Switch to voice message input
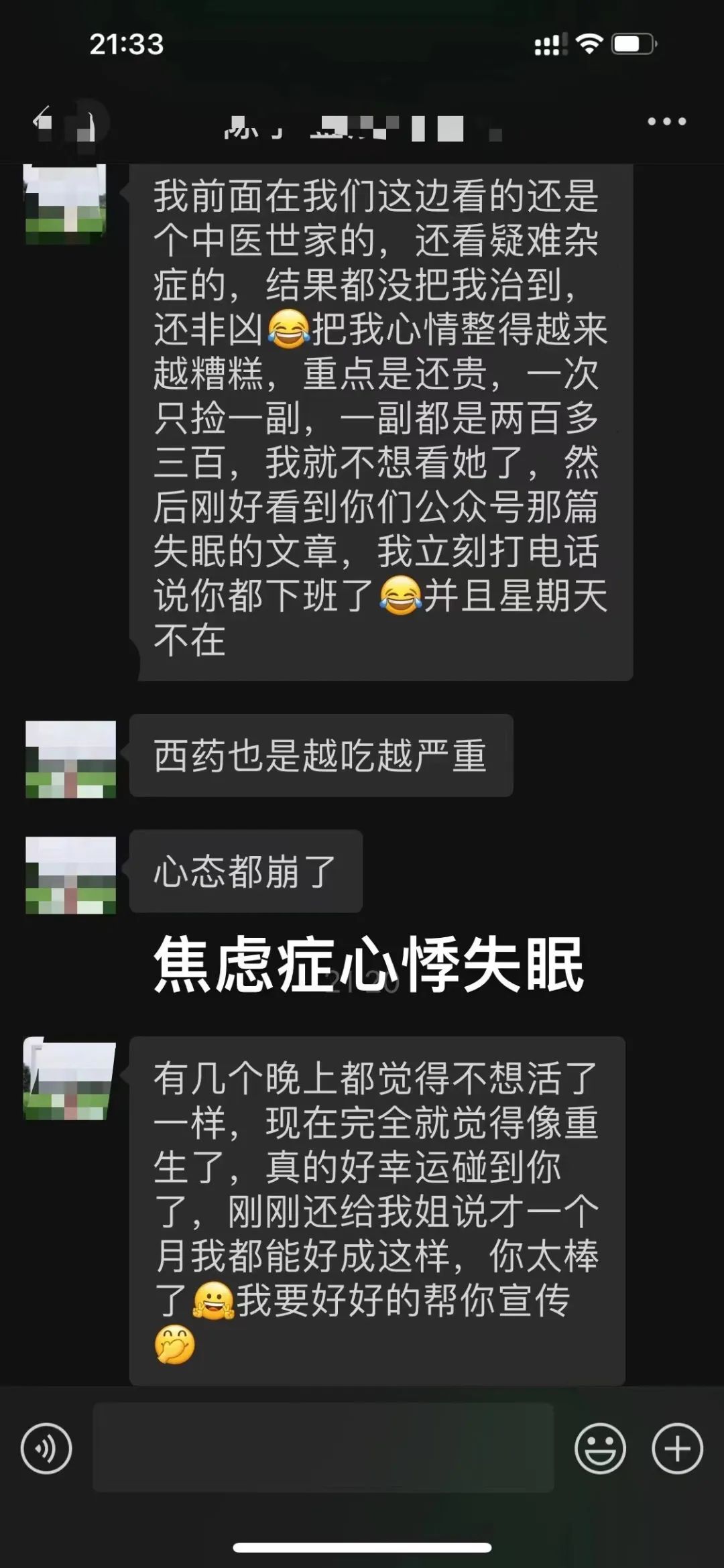Image resolution: width=724 pixels, height=1568 pixels. tap(46, 1448)
